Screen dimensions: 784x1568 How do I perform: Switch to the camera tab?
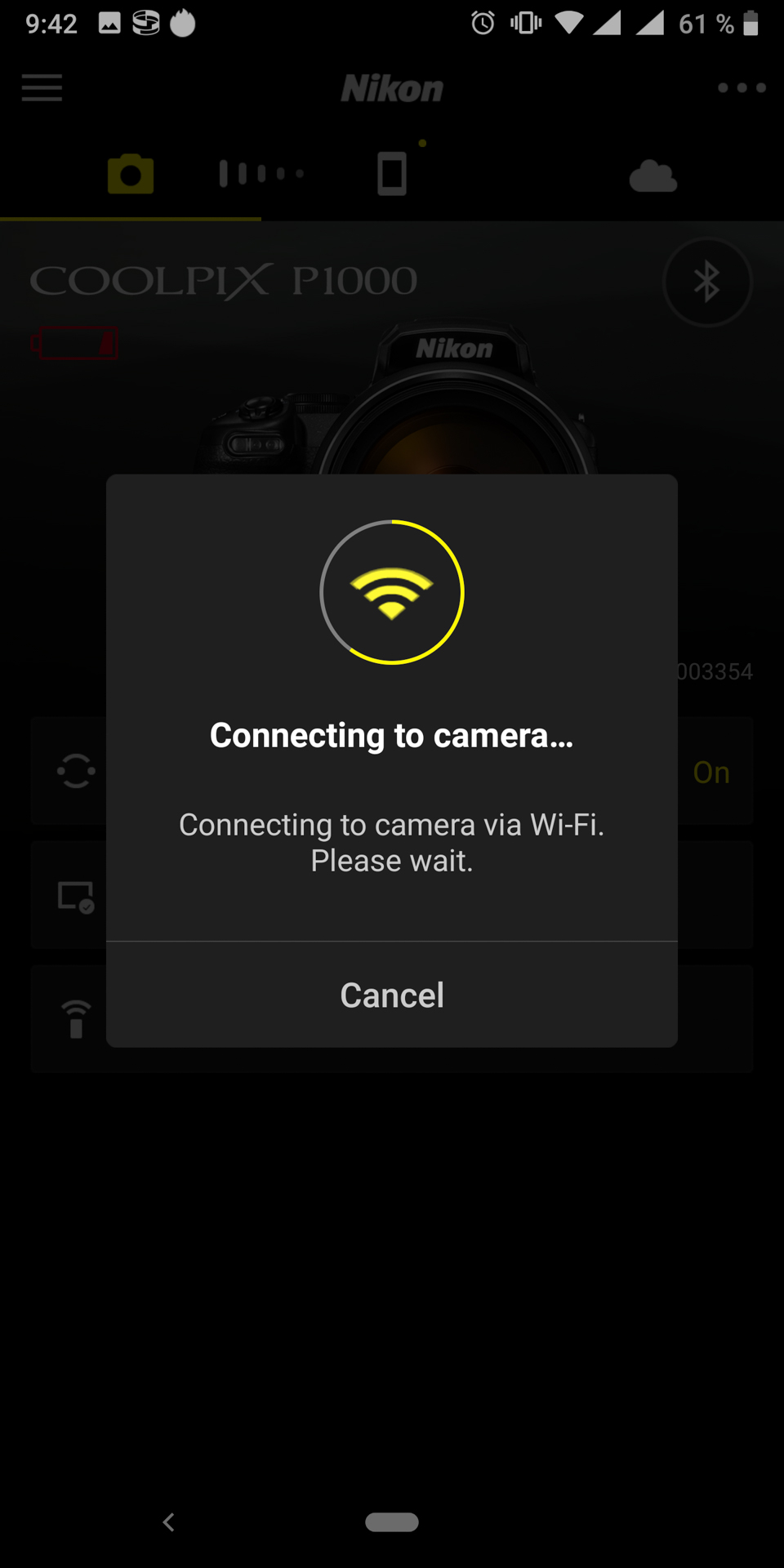tap(131, 174)
